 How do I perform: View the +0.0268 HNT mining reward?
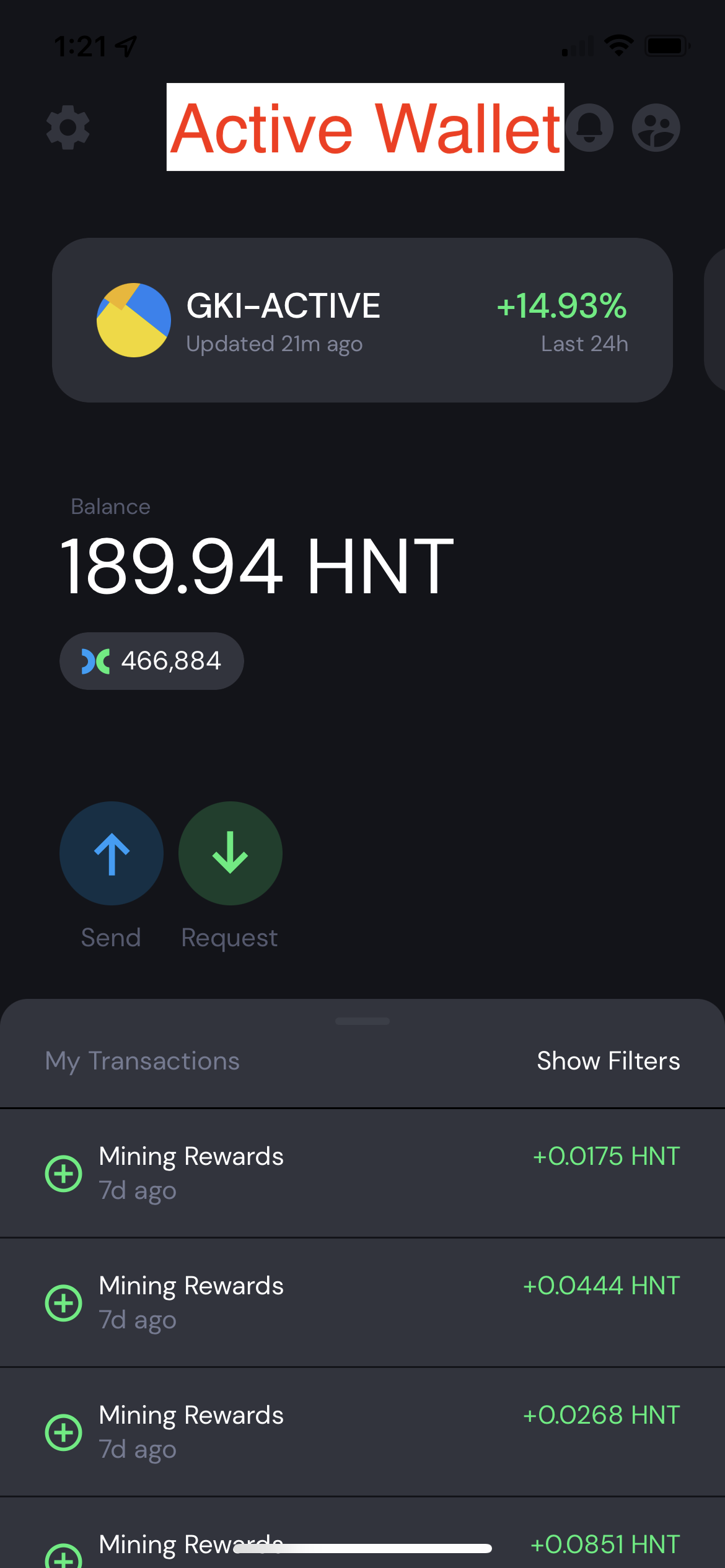362,1432
